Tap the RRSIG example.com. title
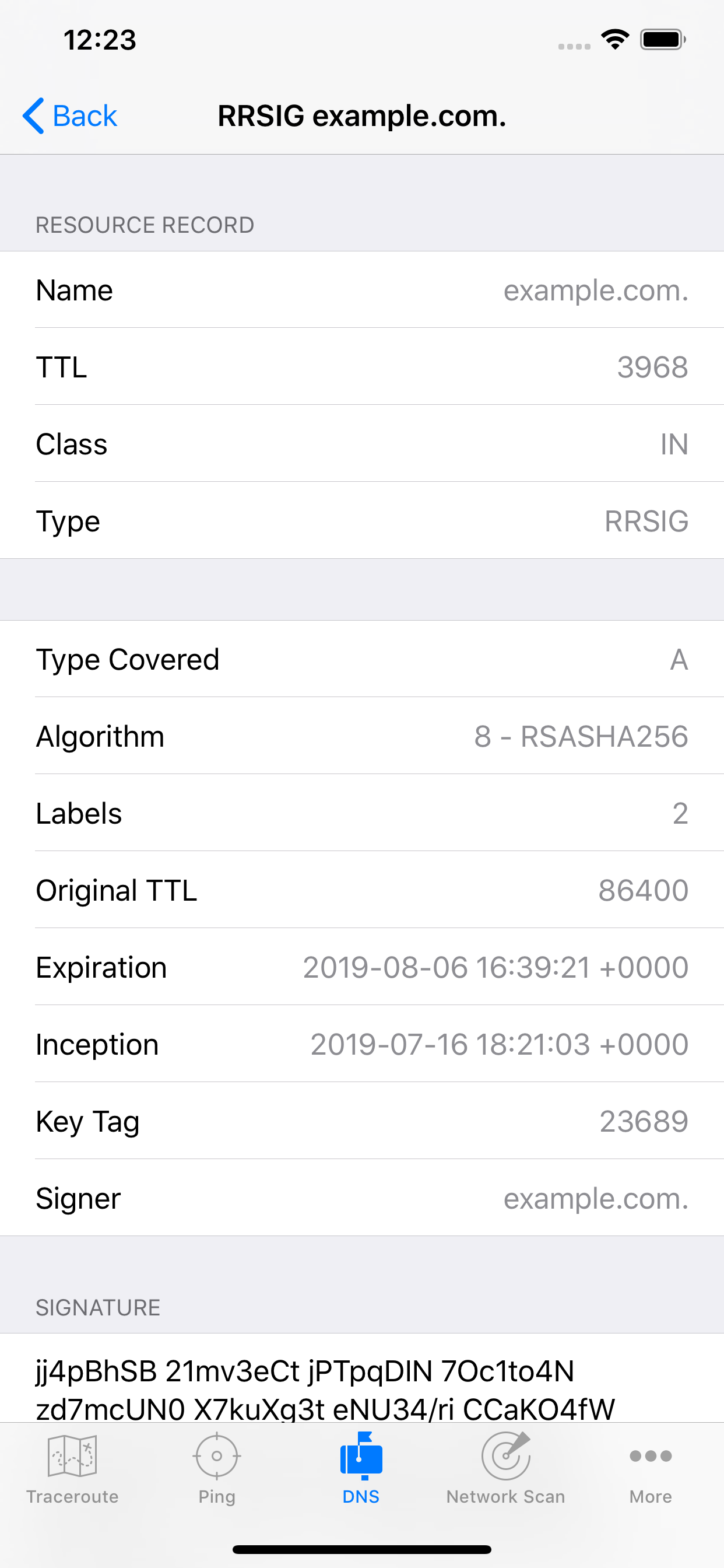Viewport: 724px width, 1568px height. (x=361, y=117)
